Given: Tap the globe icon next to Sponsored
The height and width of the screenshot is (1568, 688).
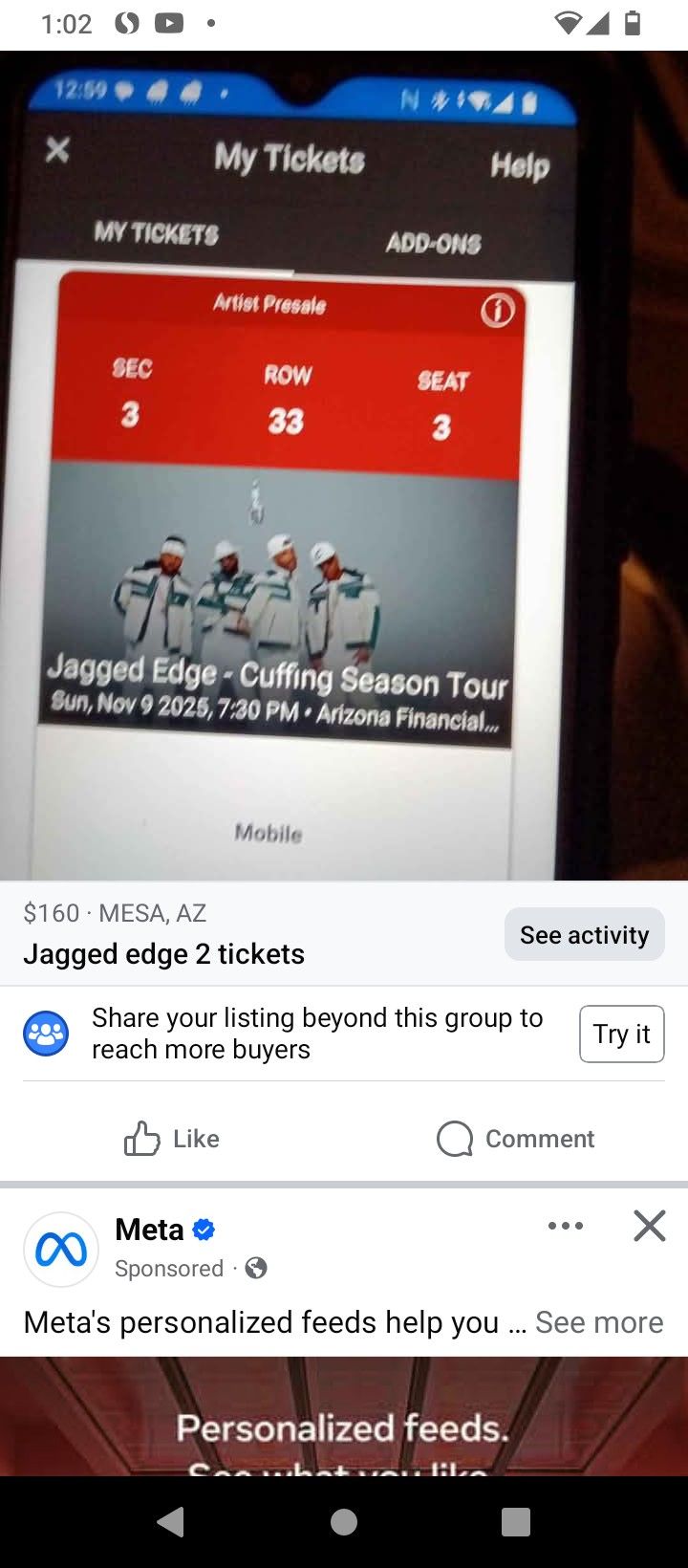Looking at the screenshot, I should tap(253, 1269).
